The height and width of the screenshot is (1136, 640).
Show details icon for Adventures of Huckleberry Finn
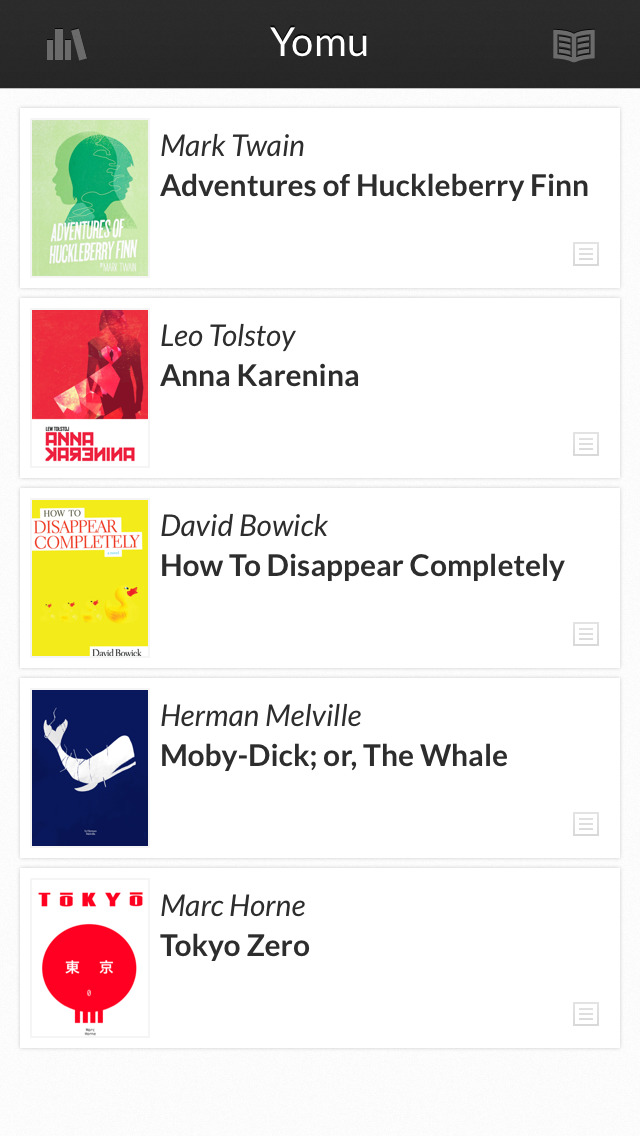click(x=586, y=254)
